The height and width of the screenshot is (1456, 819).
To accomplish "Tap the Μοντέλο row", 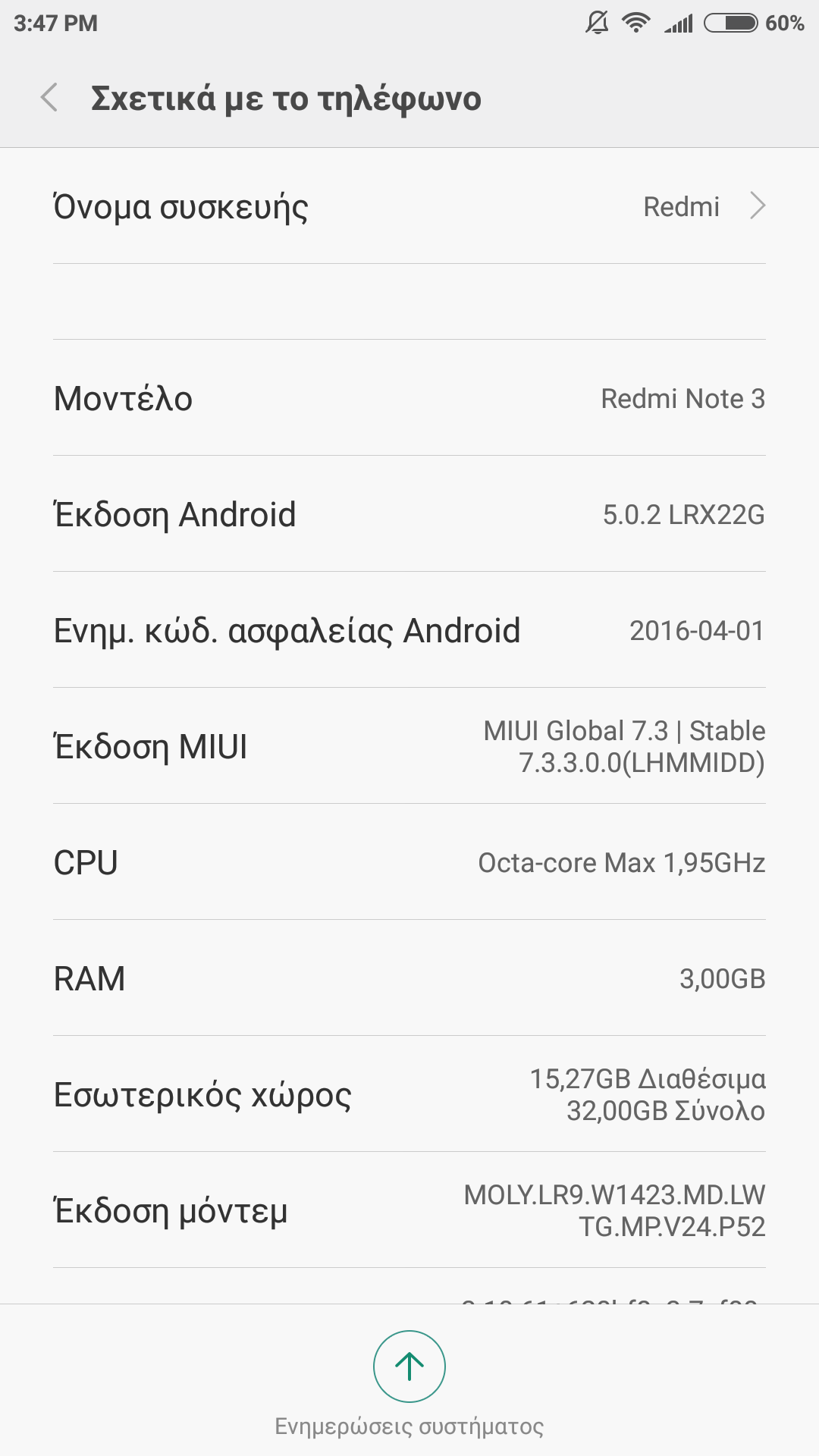I will (x=409, y=398).
